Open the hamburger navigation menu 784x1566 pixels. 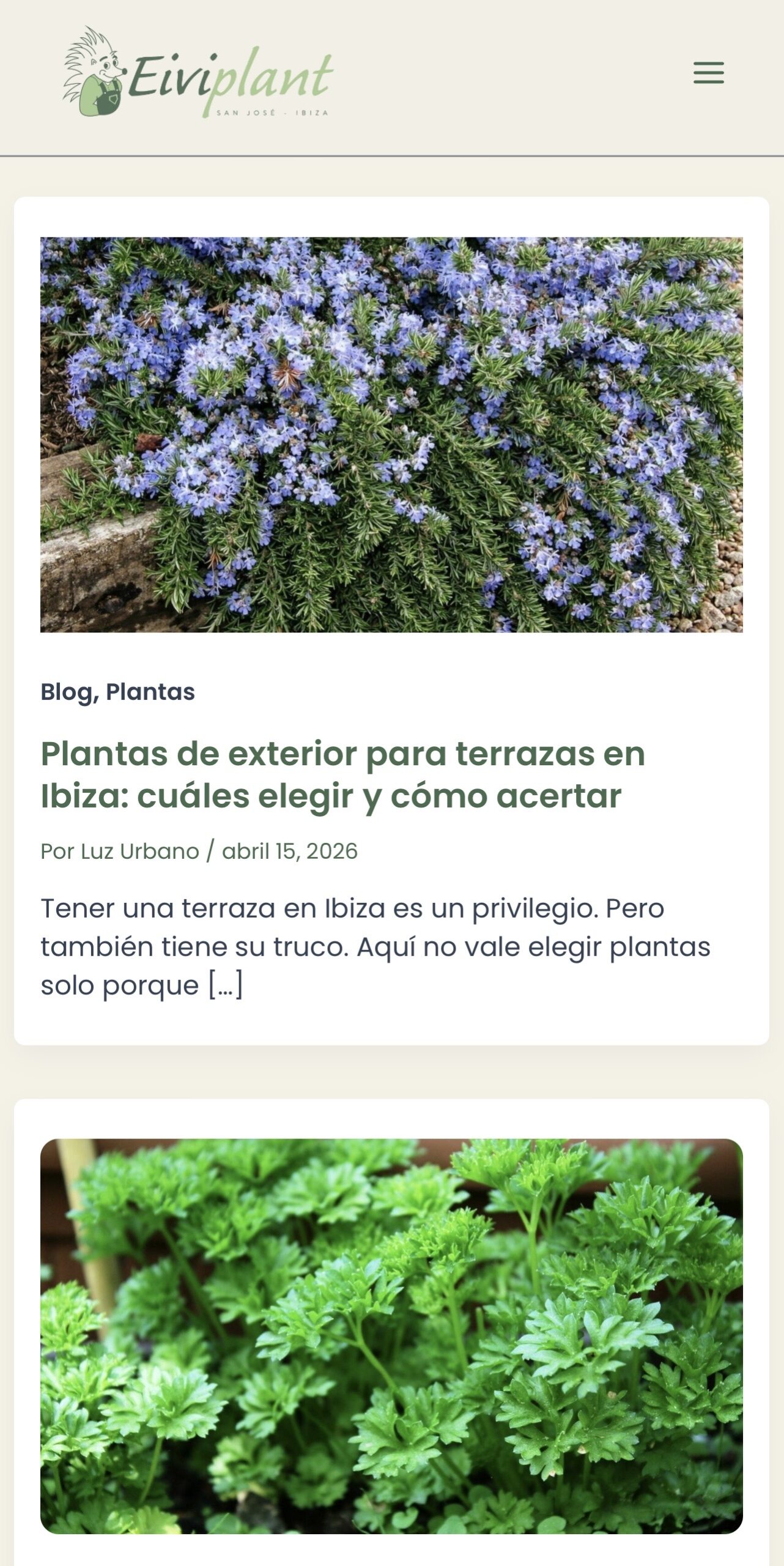pos(708,73)
